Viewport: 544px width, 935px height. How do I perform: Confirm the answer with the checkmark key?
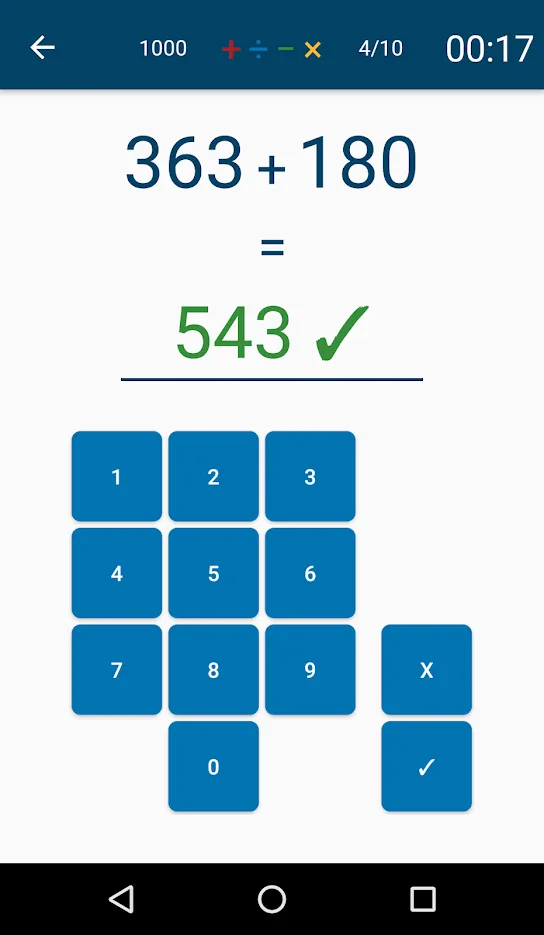426,766
